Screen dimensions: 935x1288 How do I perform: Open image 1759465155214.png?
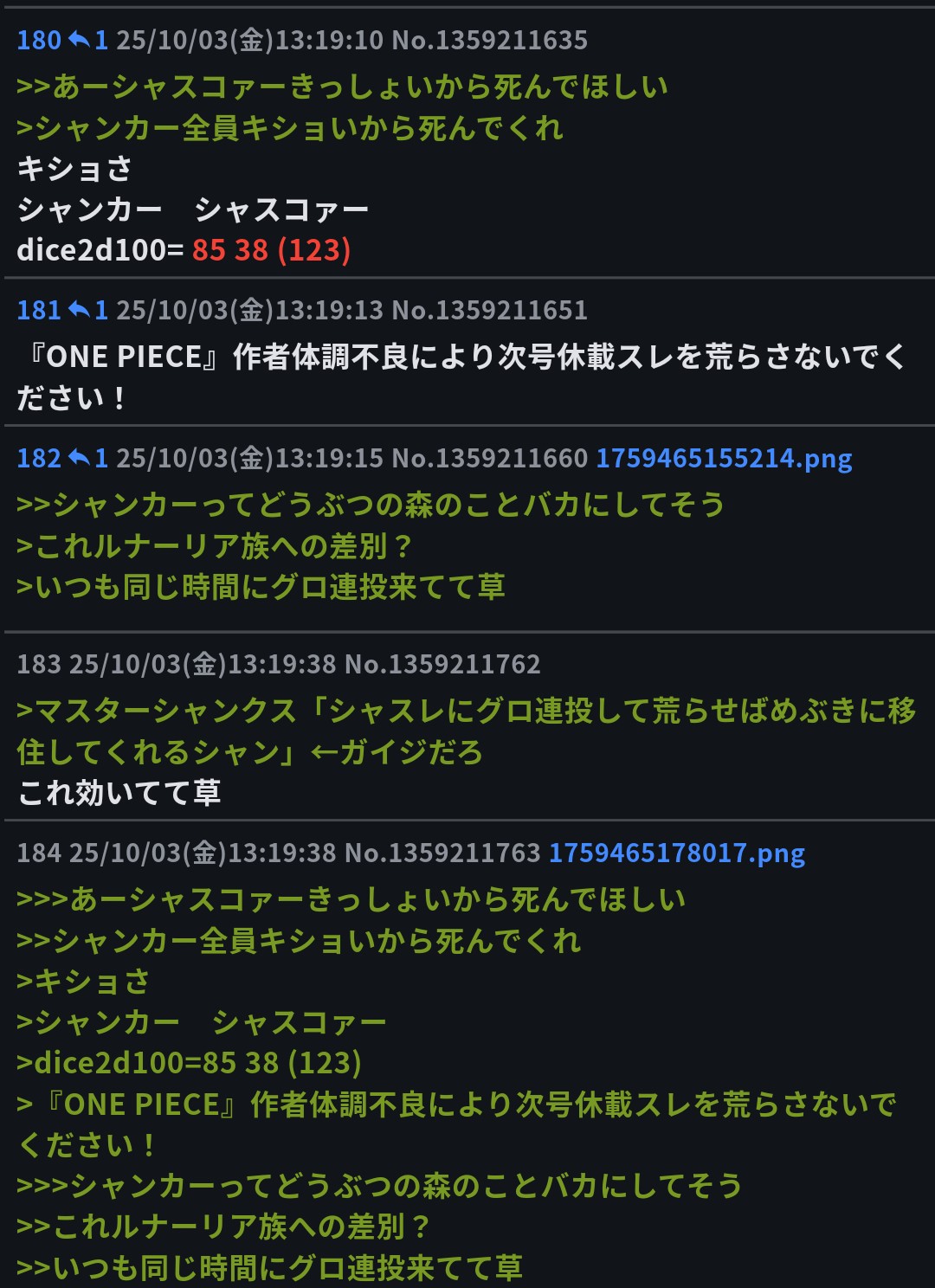click(x=724, y=458)
